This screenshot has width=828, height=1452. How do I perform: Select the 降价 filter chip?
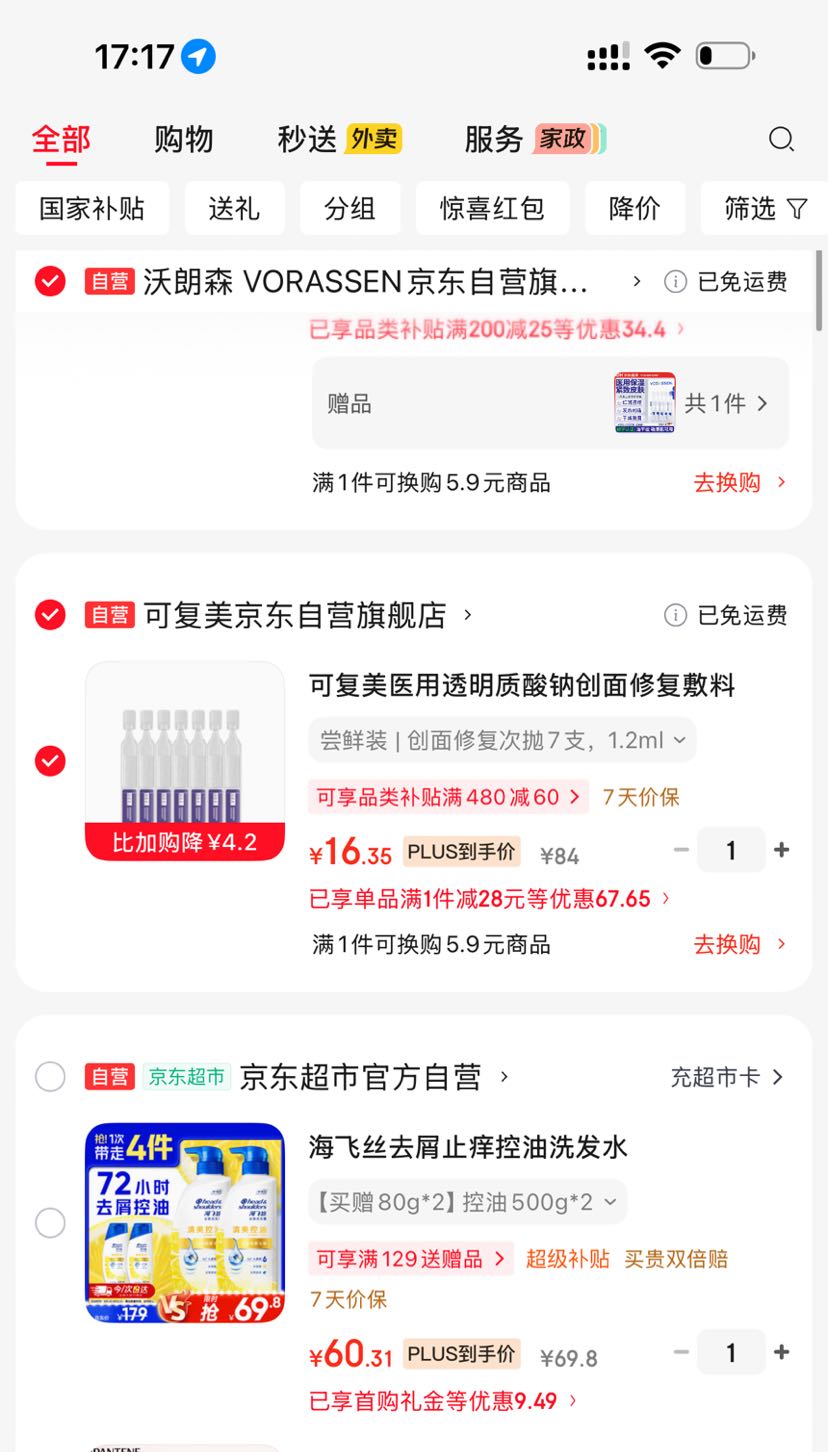pos(635,208)
